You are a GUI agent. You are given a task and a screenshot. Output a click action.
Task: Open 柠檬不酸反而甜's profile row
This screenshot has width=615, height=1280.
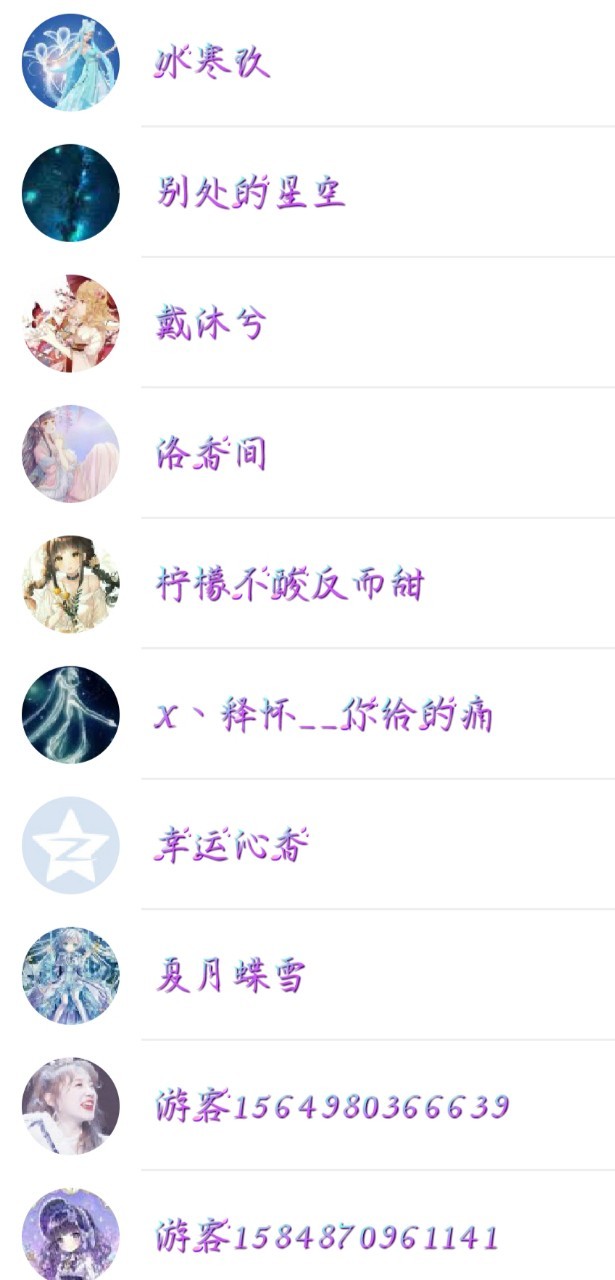(x=307, y=583)
